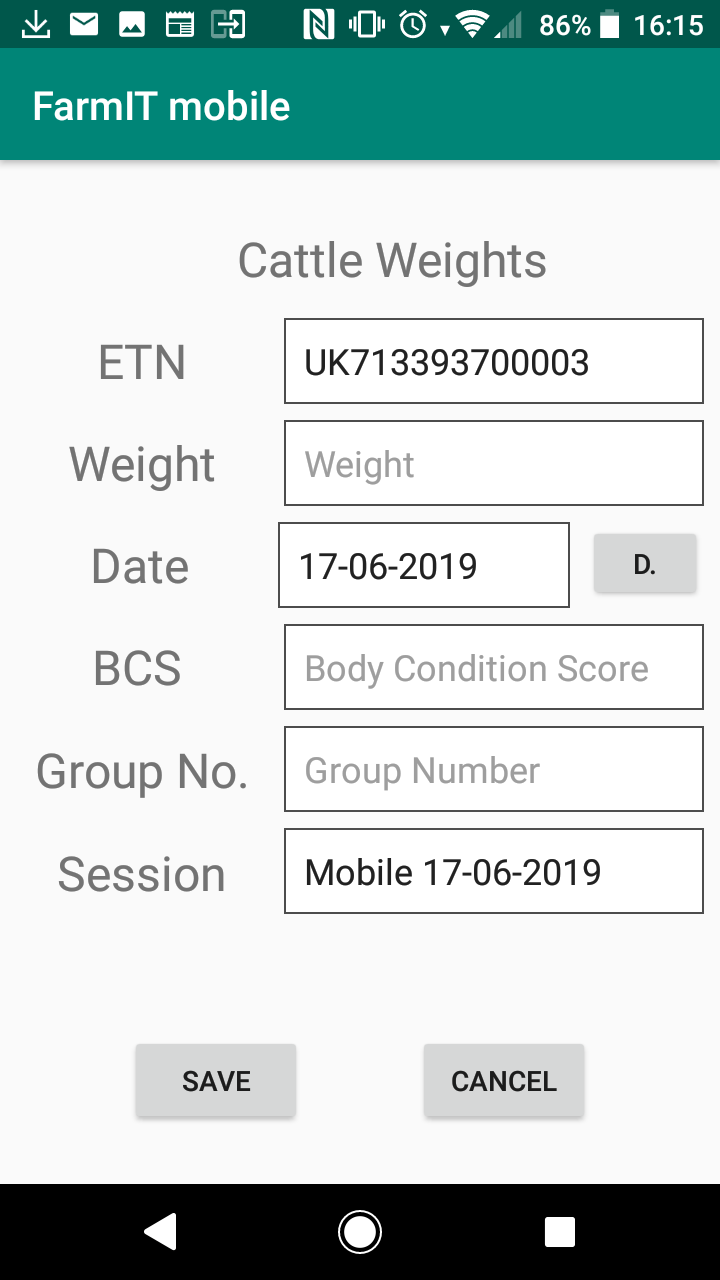The image size is (720, 1280).
Task: Edit the Session field
Action: point(494,871)
